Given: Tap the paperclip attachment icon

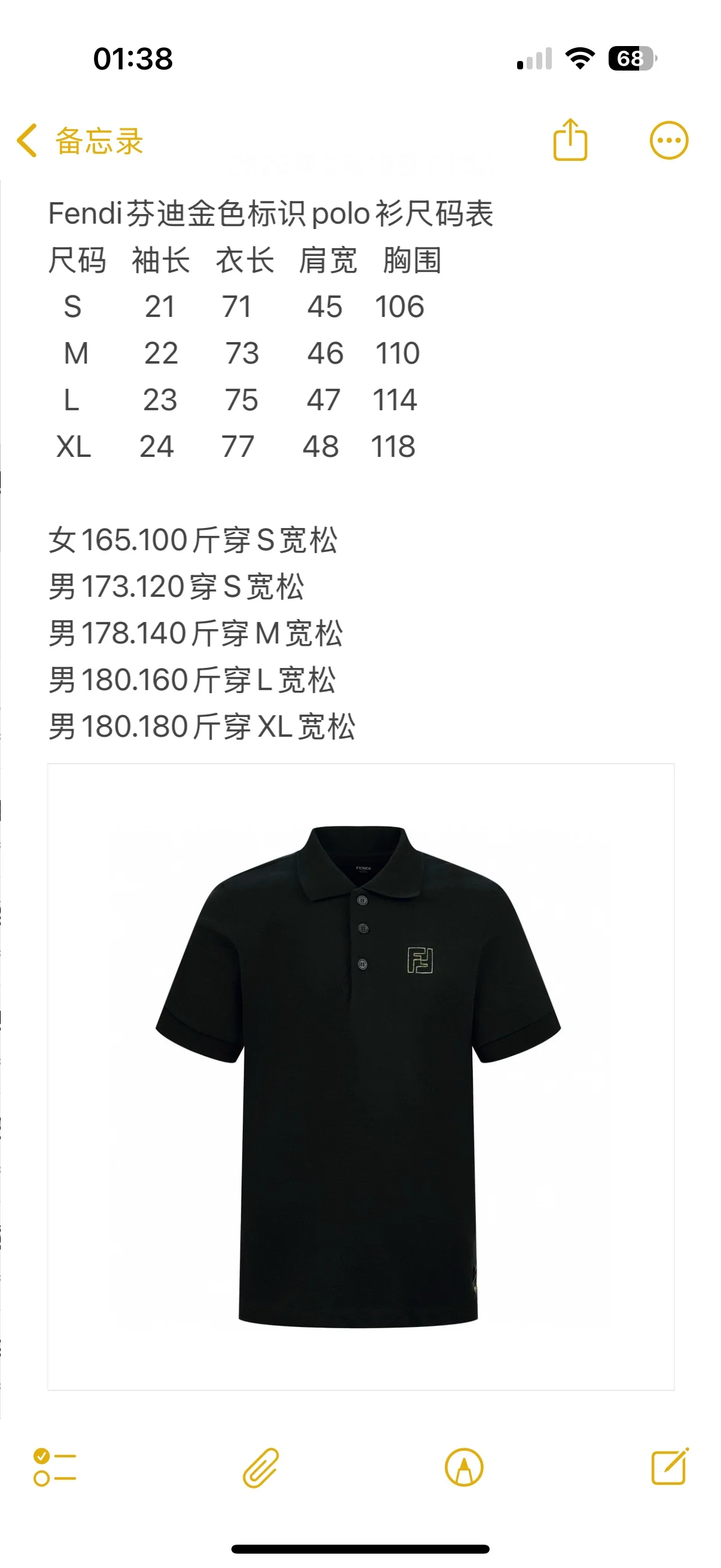Looking at the screenshot, I should [261, 1468].
